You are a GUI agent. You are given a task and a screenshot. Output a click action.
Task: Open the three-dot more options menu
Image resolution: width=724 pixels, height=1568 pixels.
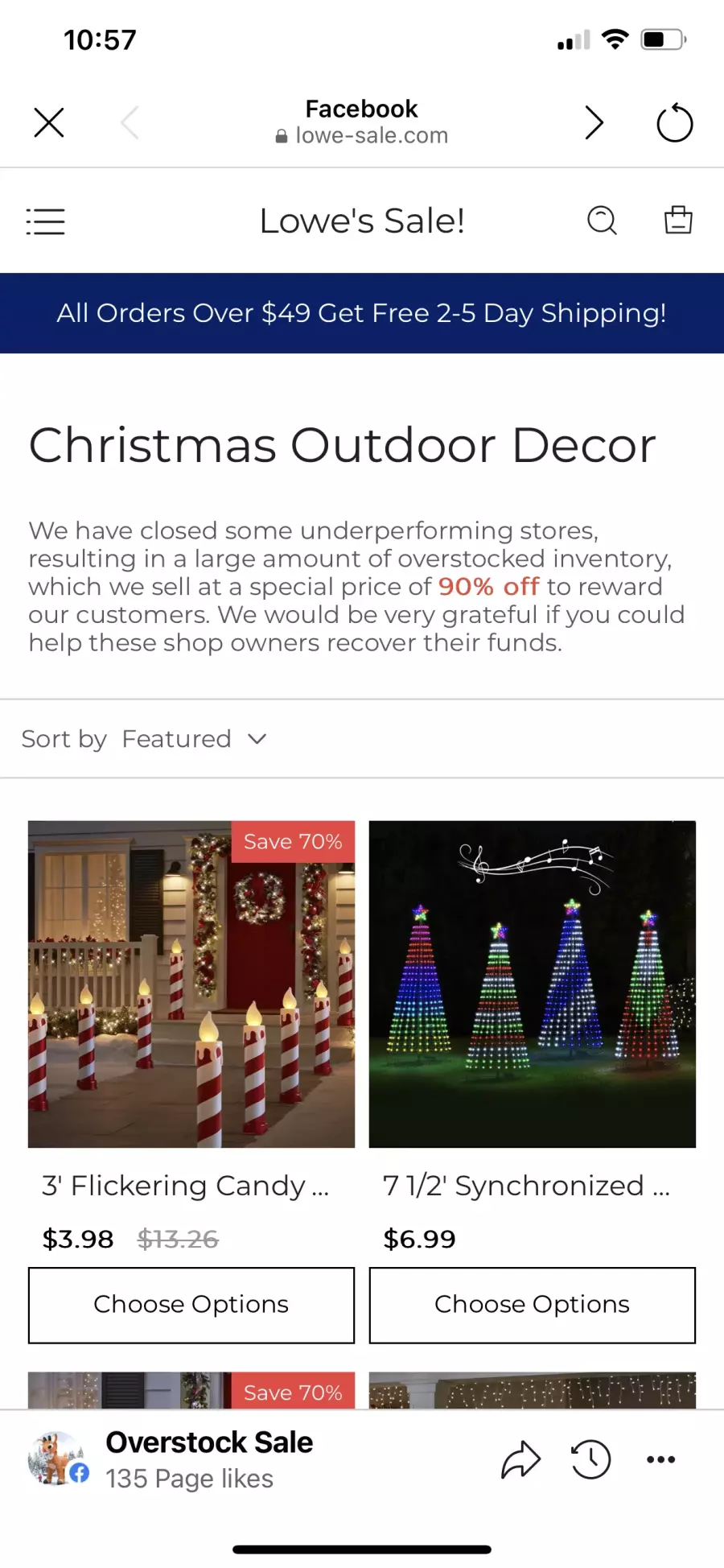(x=660, y=1459)
